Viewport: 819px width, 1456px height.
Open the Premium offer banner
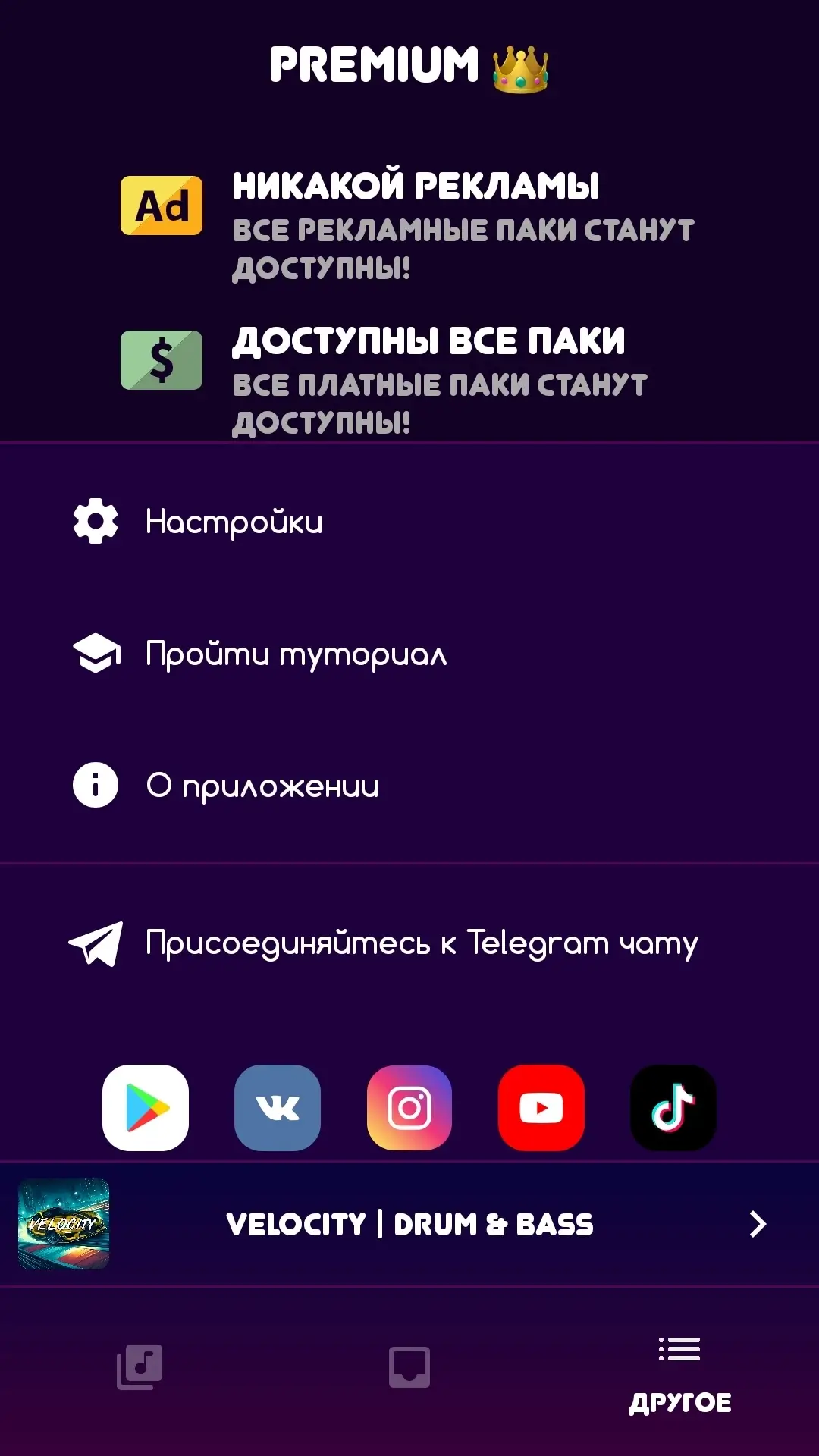(x=409, y=220)
